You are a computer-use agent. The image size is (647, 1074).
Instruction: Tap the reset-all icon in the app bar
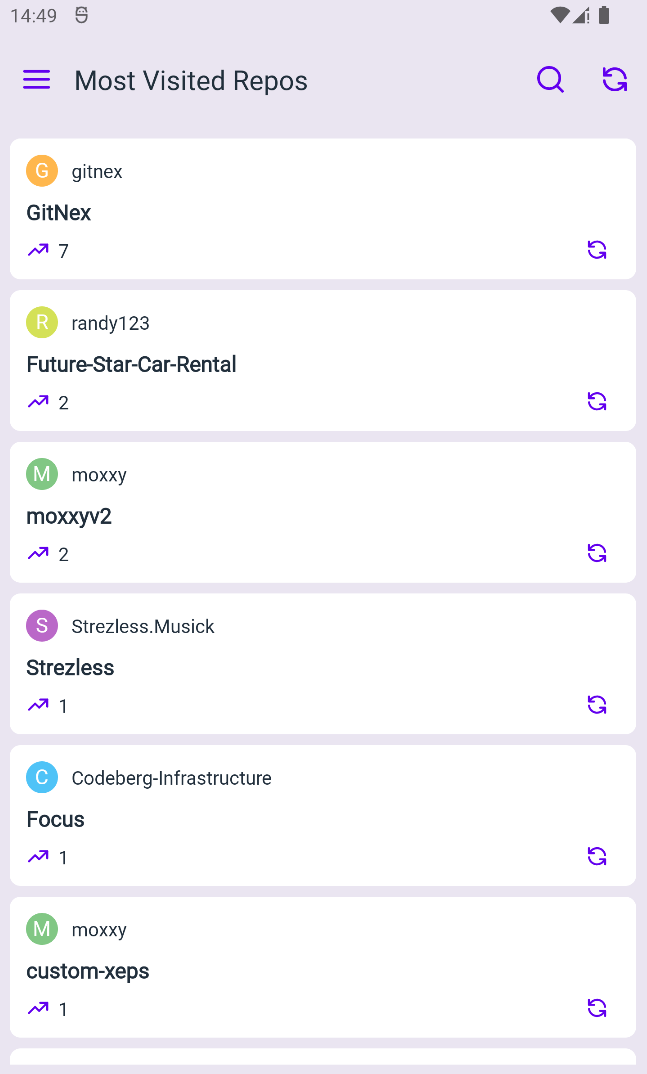point(615,80)
